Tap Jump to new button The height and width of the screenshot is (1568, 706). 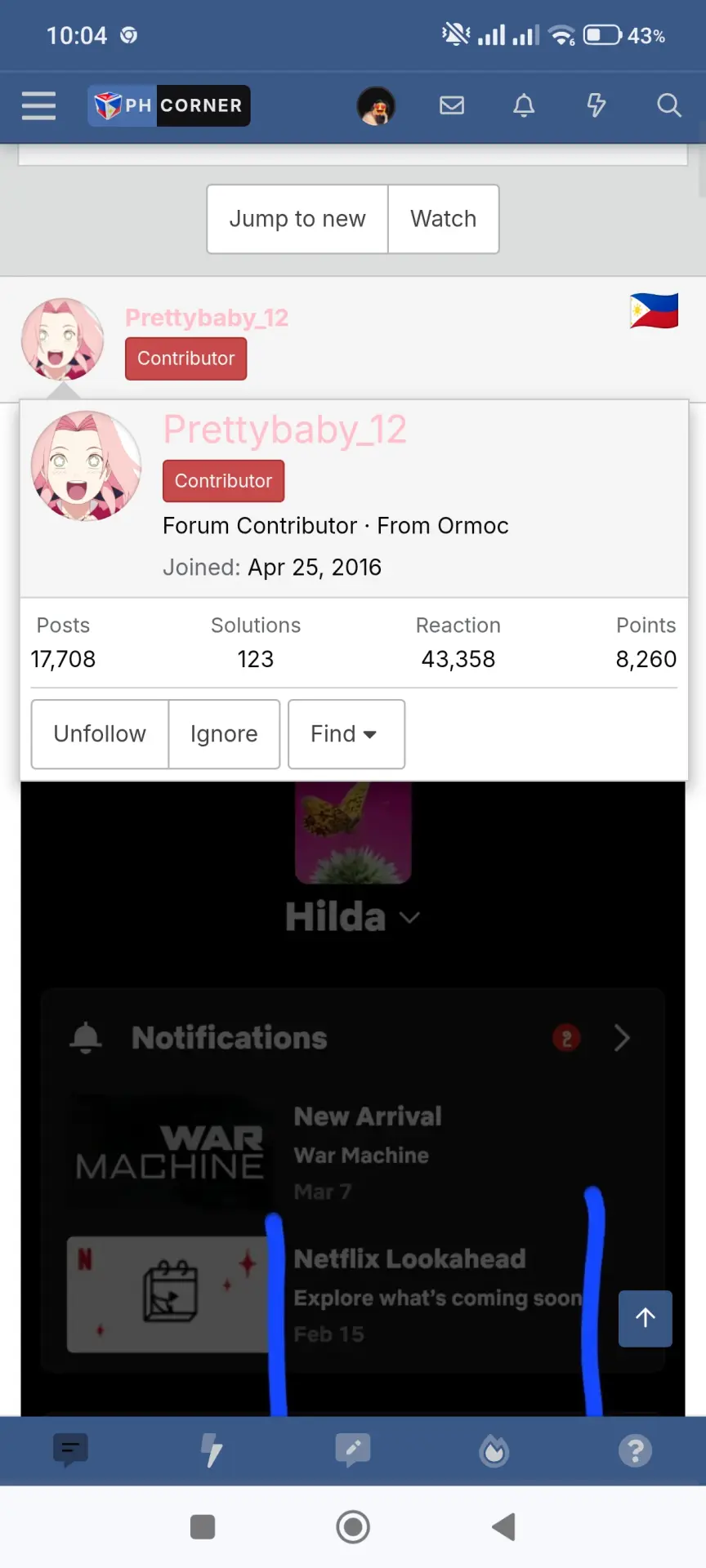point(297,219)
